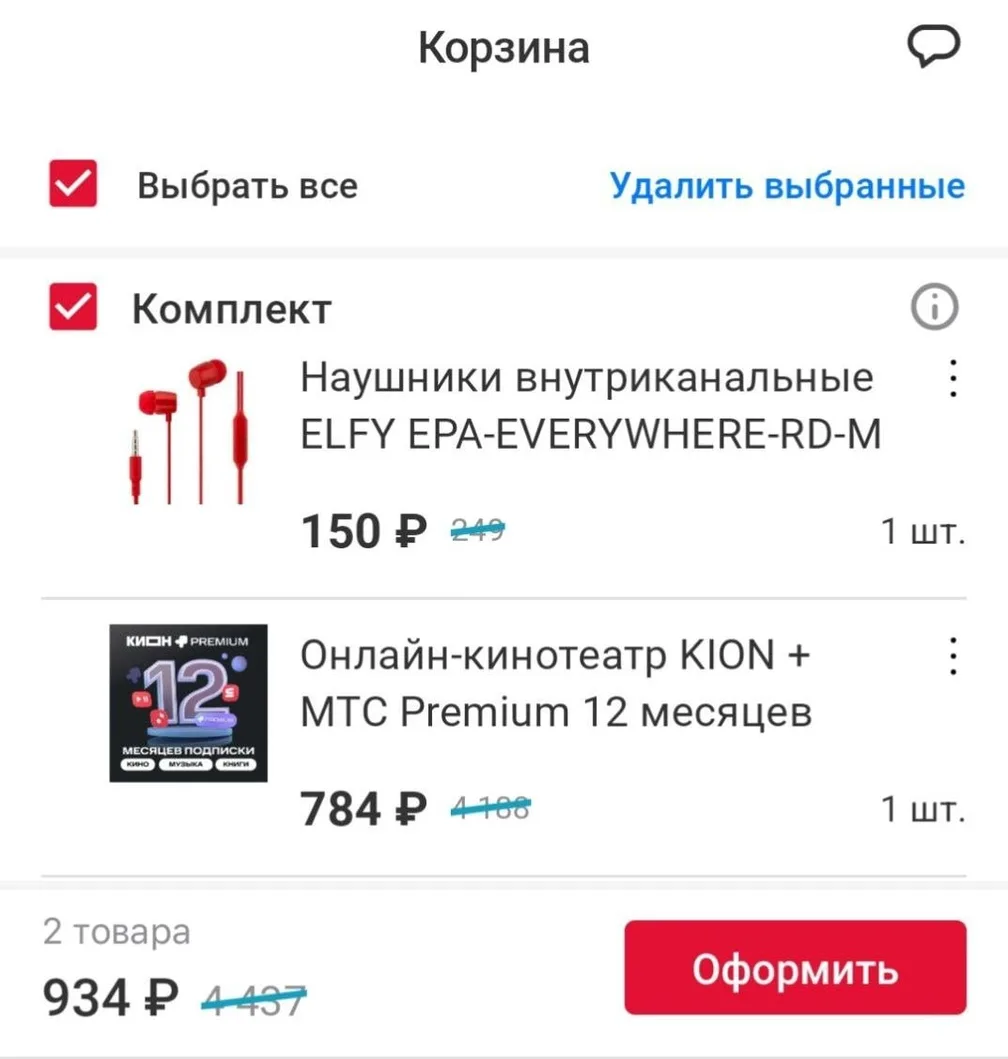Show info about the Комплект bundle
The width and height of the screenshot is (1008, 1059).
(x=935, y=309)
